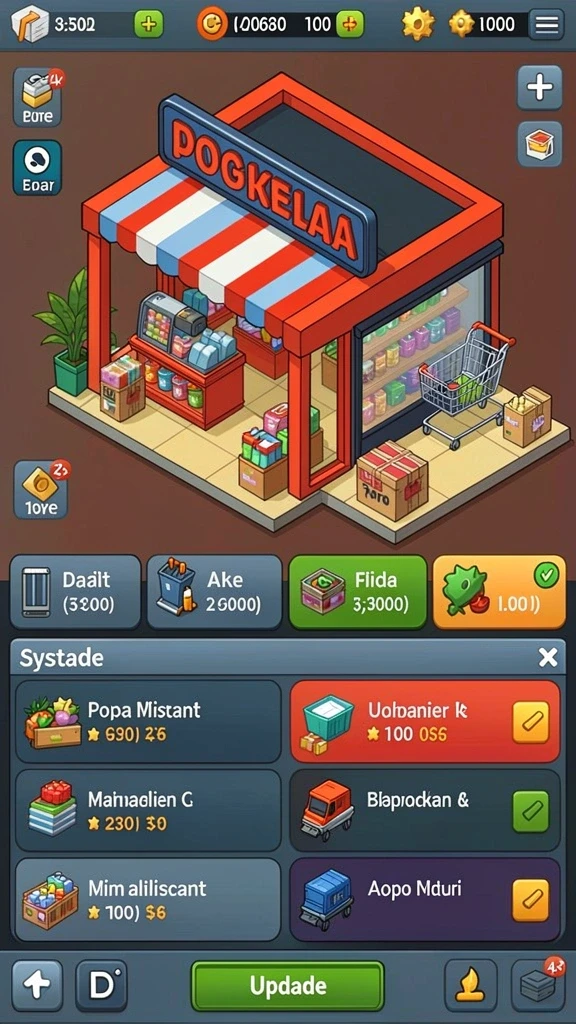Tap the white plus button top right
The image size is (576, 1024).
click(x=539, y=88)
